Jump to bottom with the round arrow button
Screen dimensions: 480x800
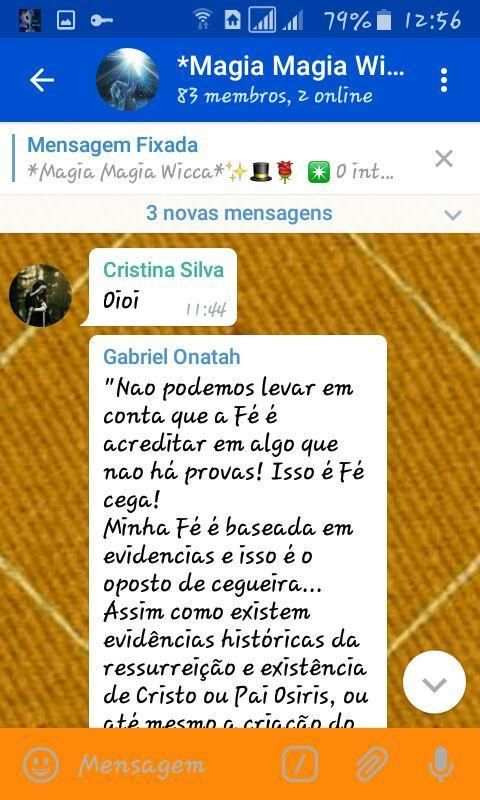tap(434, 682)
